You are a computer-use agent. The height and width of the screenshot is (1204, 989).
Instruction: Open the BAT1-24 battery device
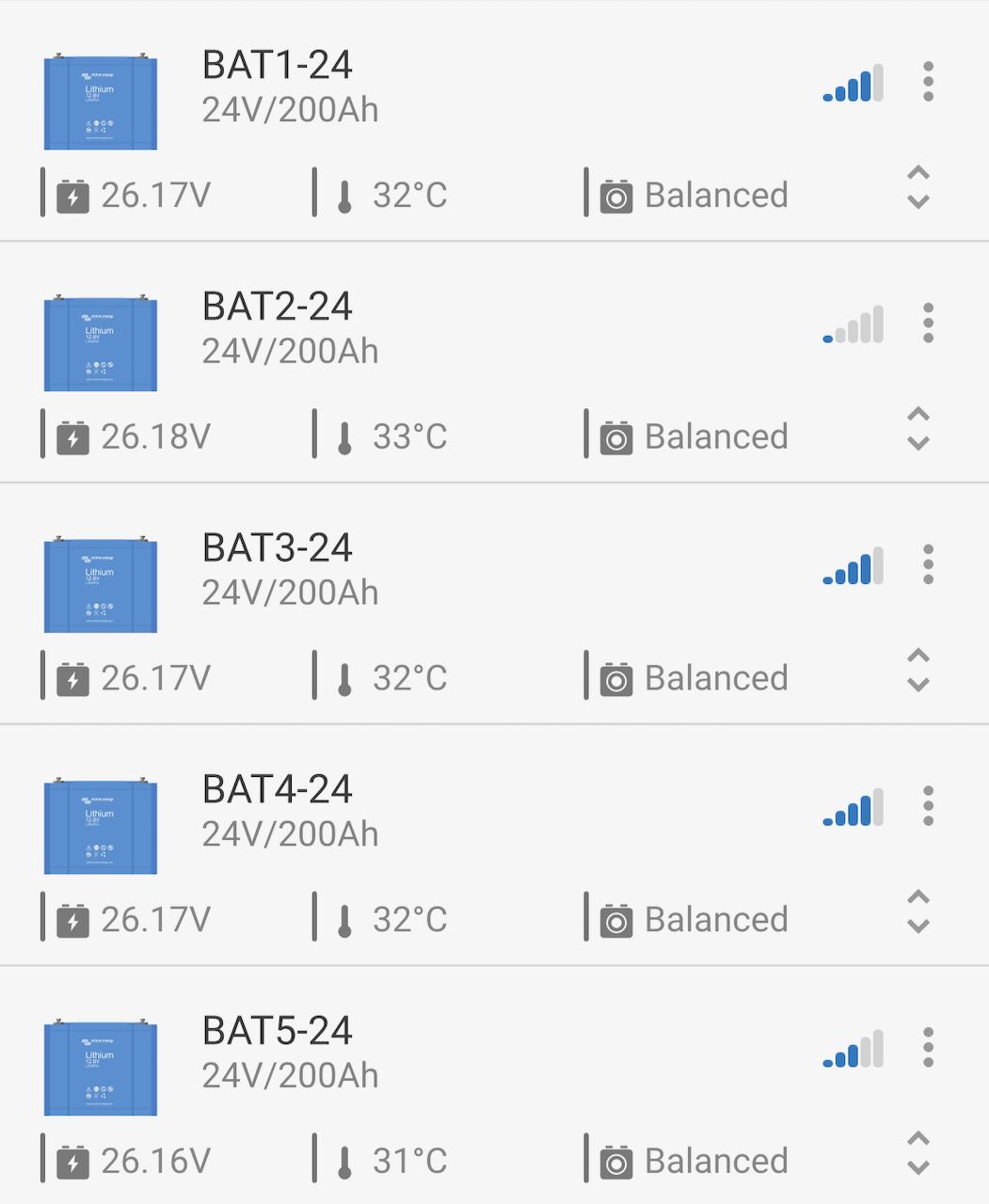pyautogui.click(x=278, y=85)
